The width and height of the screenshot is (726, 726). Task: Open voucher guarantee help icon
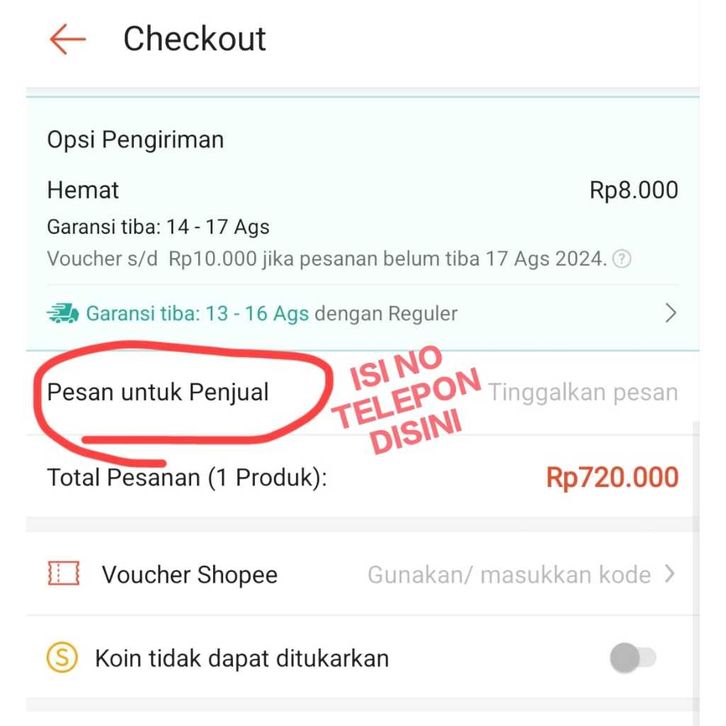tap(622, 259)
